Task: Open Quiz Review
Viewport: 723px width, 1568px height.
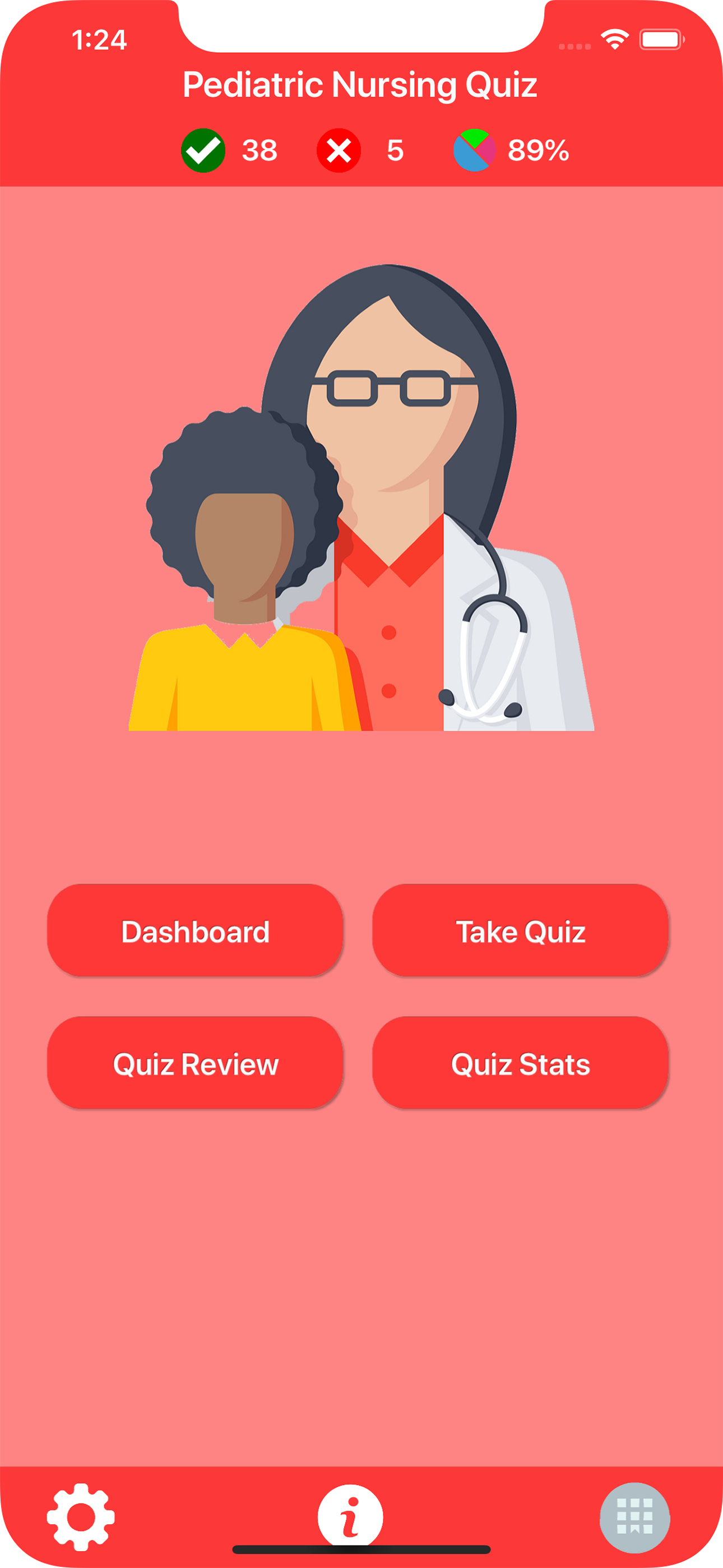Action: (x=196, y=1064)
